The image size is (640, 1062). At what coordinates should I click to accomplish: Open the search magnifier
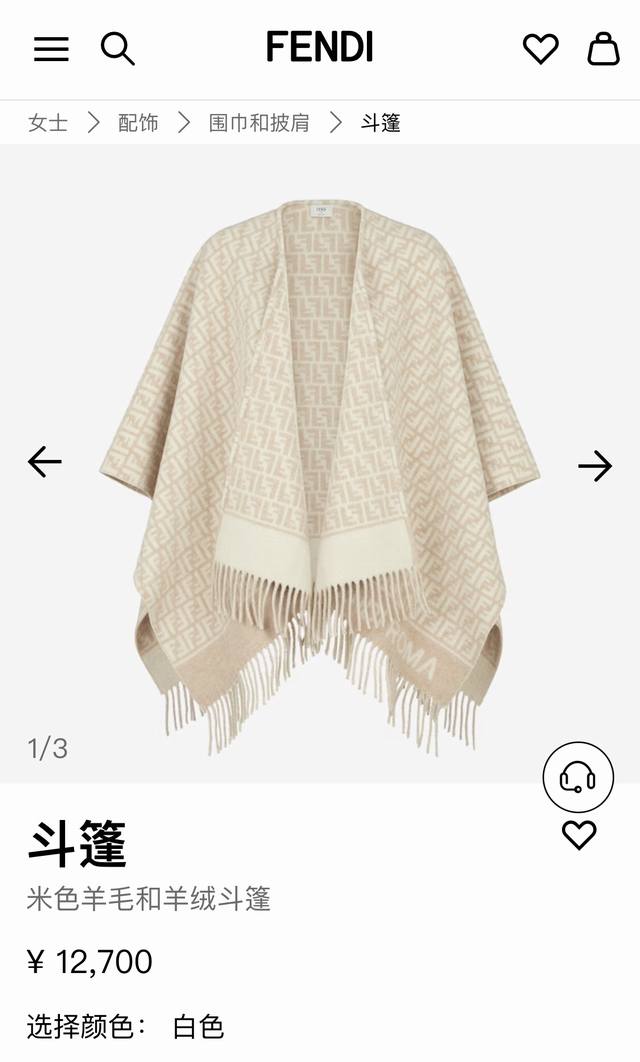point(117,48)
